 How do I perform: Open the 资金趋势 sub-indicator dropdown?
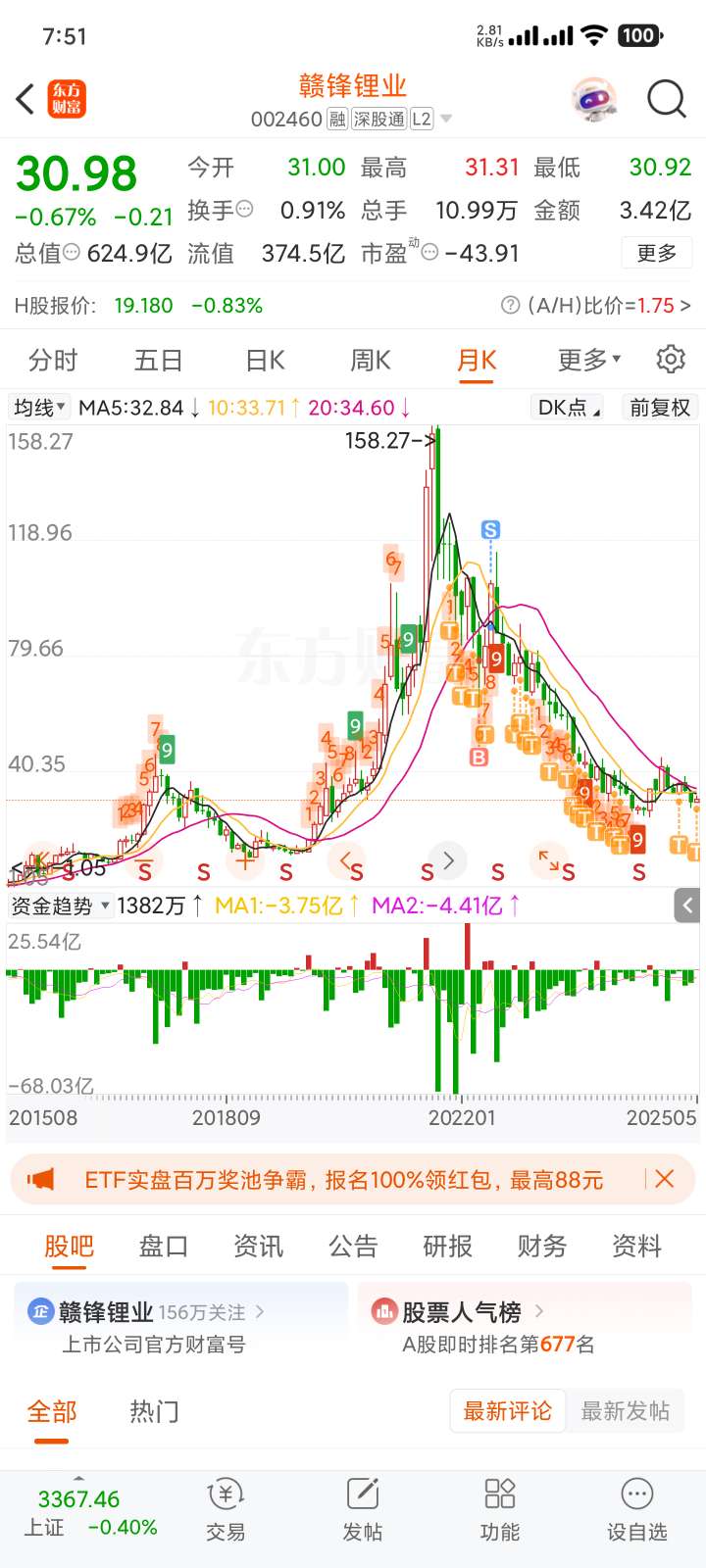(61, 906)
